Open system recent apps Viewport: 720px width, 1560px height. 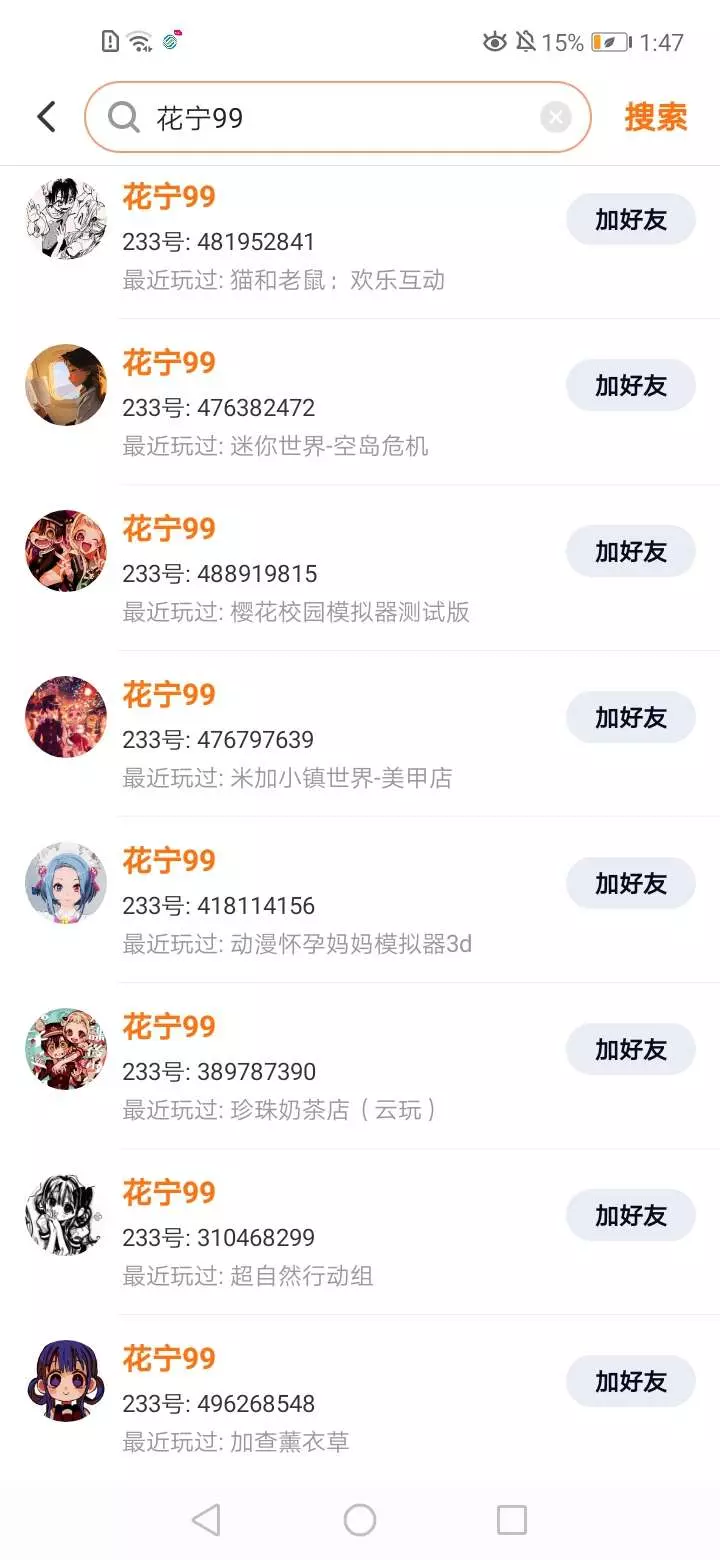(512, 1520)
